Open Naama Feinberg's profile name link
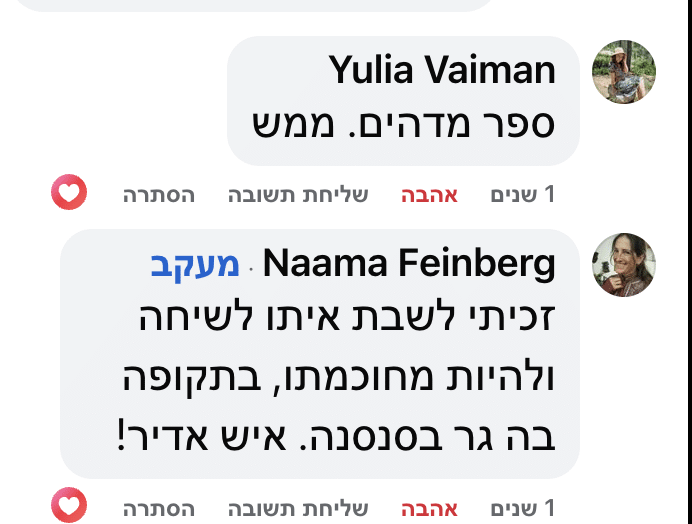 (408, 264)
